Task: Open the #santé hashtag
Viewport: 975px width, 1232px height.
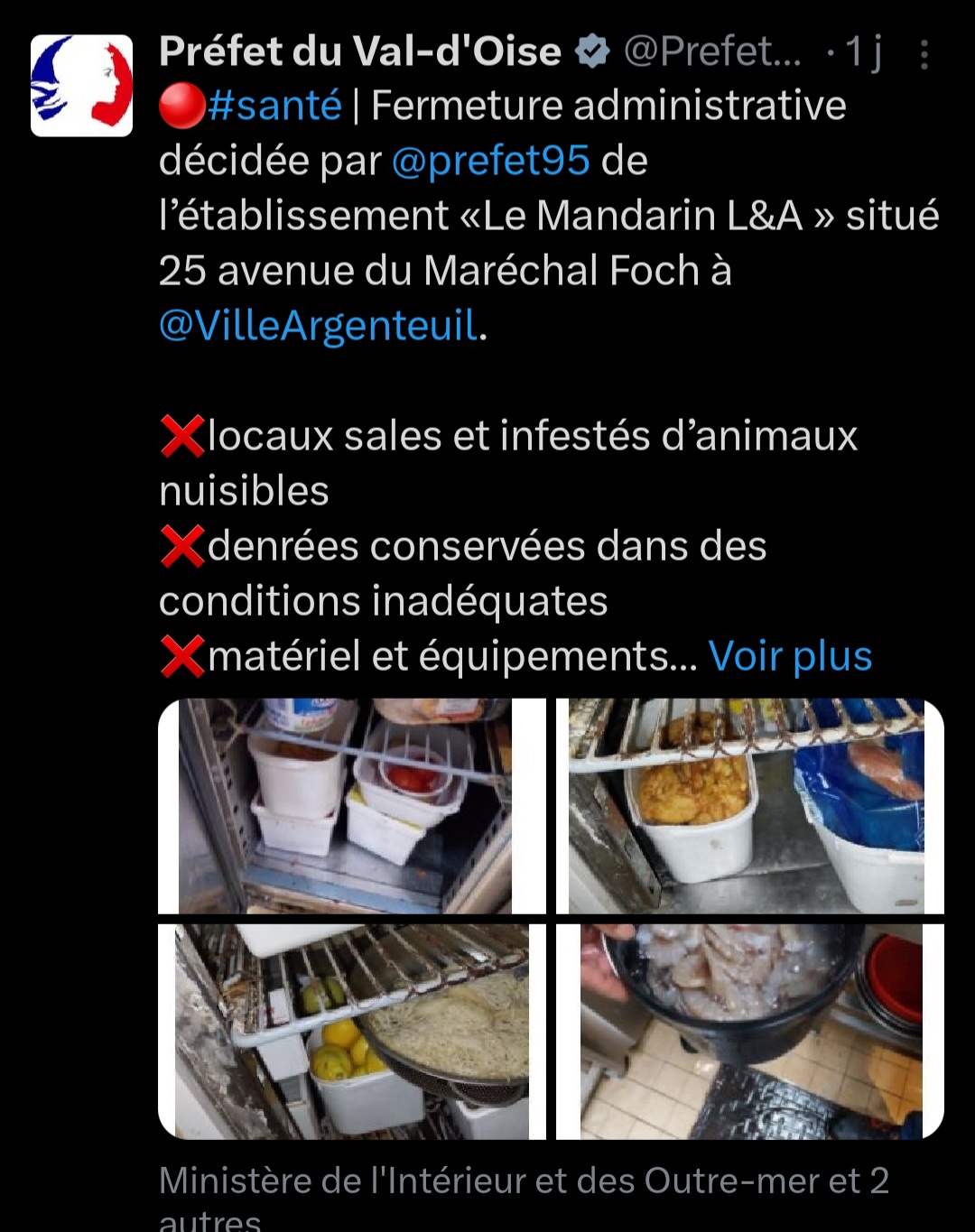Action: 274,106
